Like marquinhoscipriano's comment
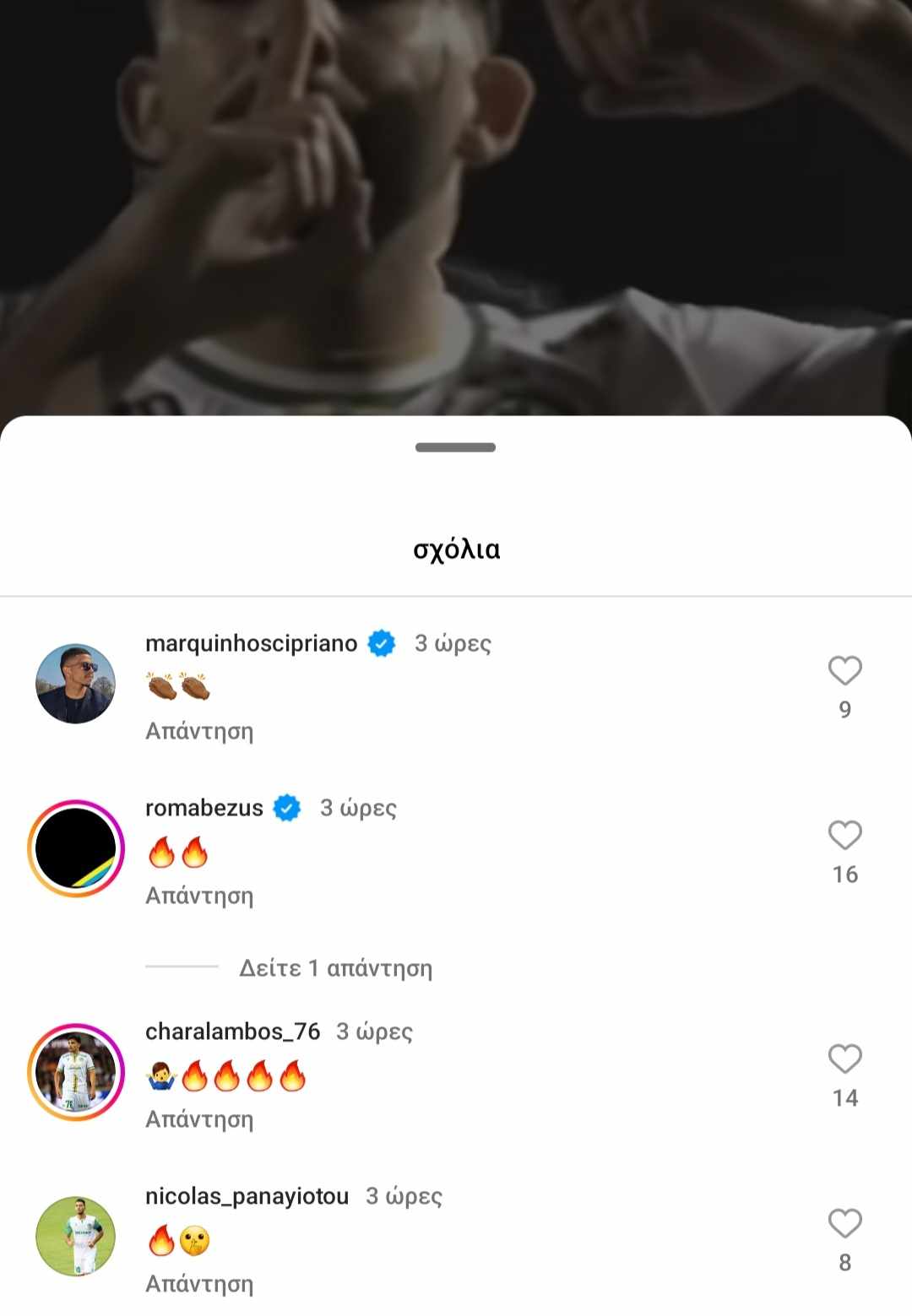The width and height of the screenshot is (912, 1316). 844,671
